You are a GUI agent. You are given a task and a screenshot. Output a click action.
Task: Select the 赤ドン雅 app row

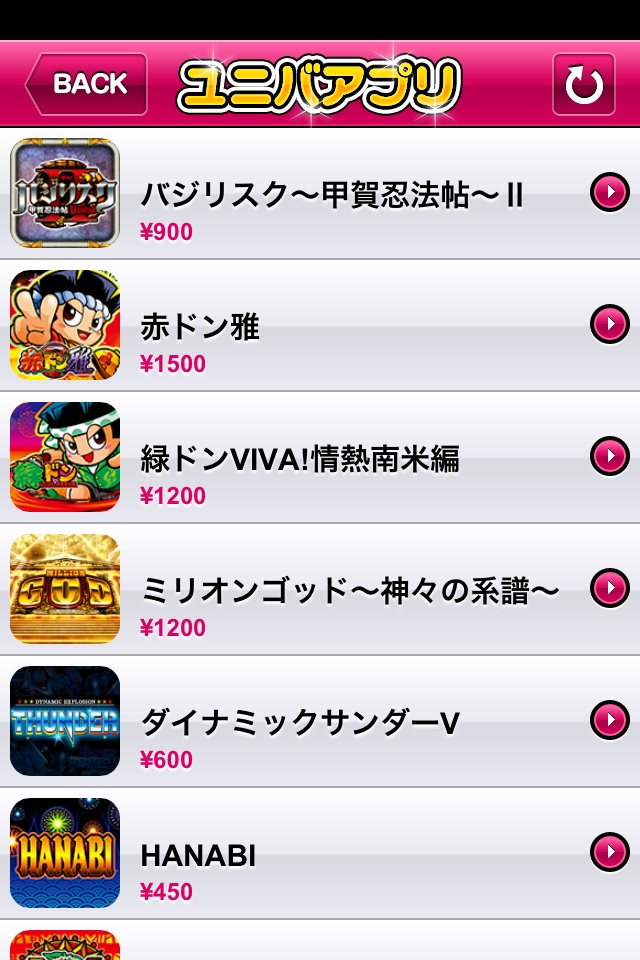click(330, 326)
